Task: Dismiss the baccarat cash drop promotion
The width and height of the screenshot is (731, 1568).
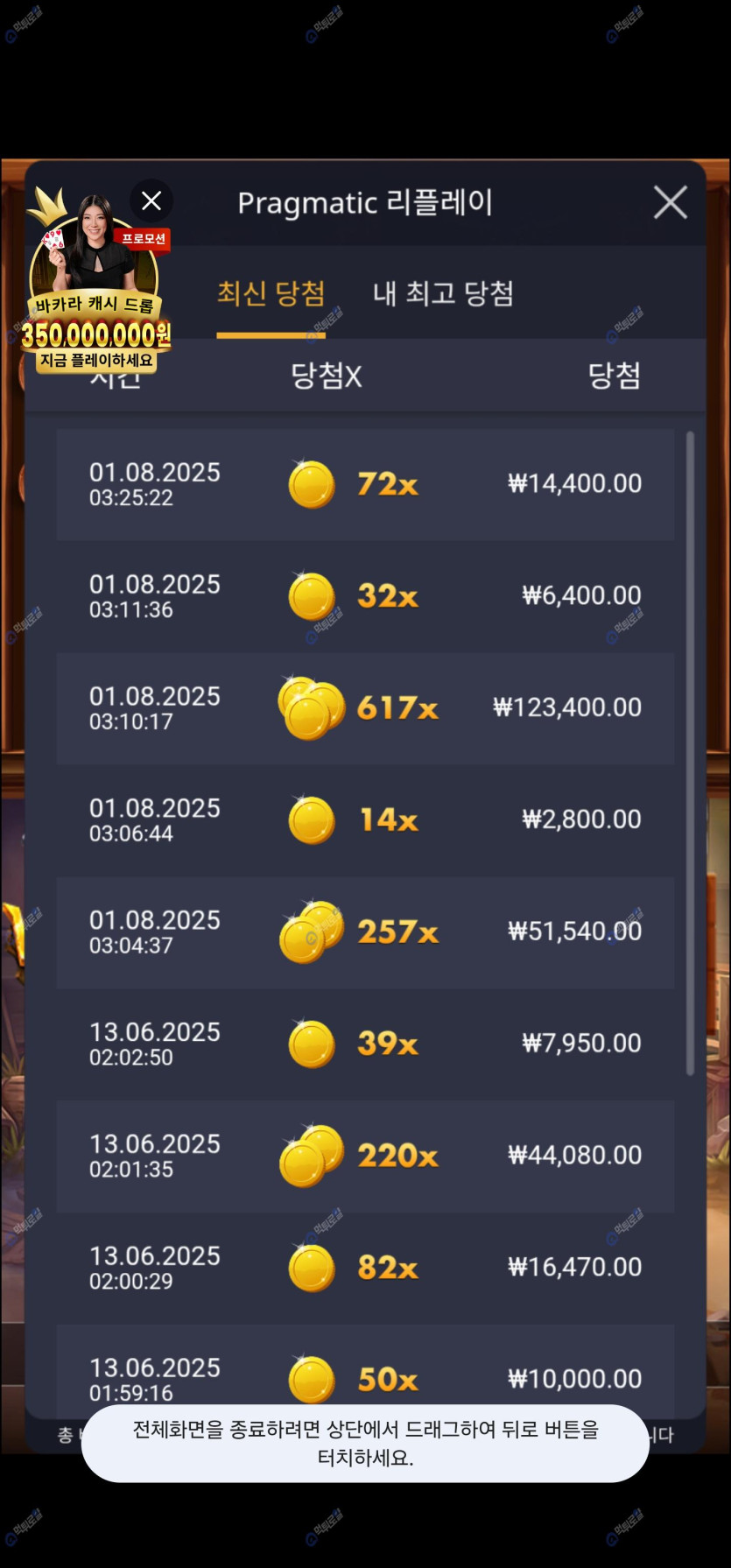Action: (x=151, y=201)
